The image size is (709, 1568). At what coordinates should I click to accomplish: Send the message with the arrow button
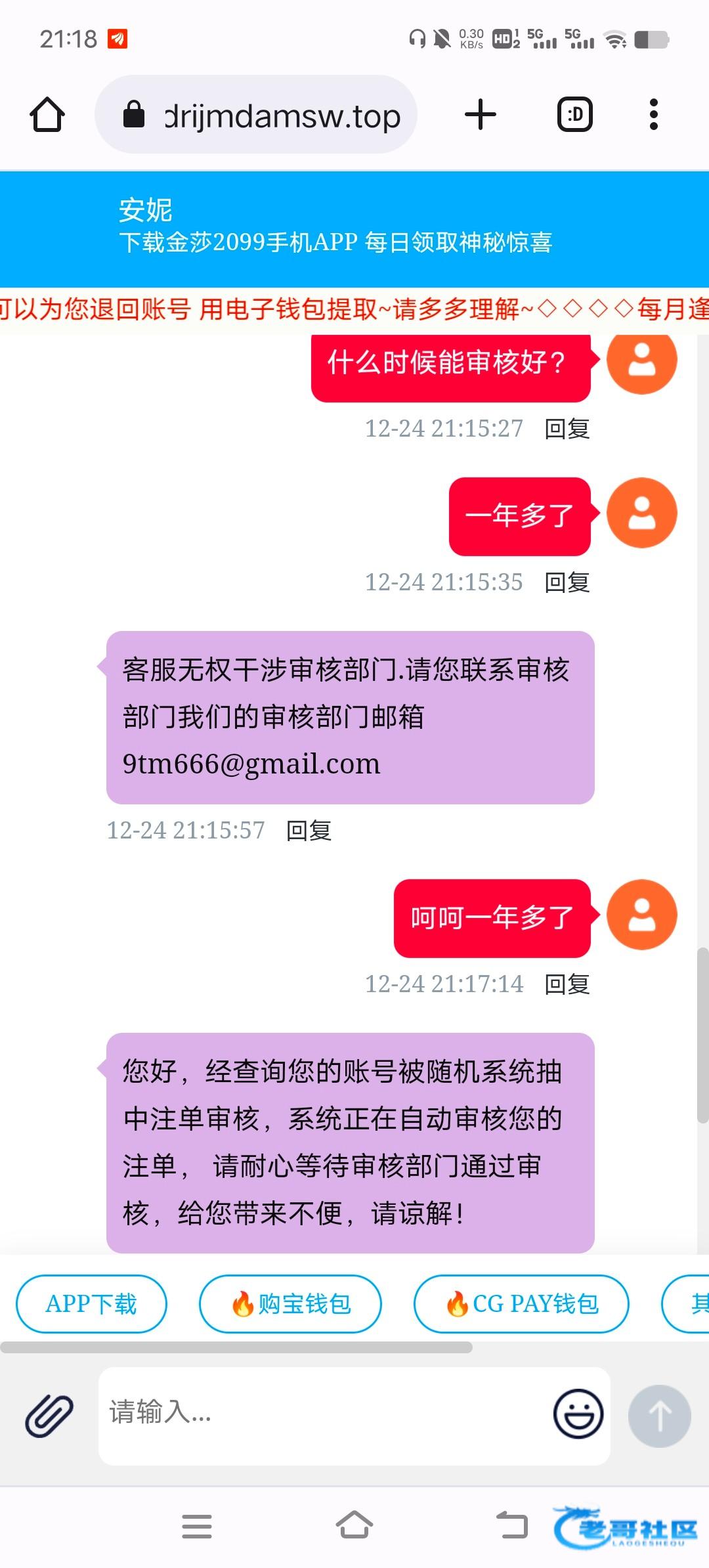click(x=659, y=1416)
